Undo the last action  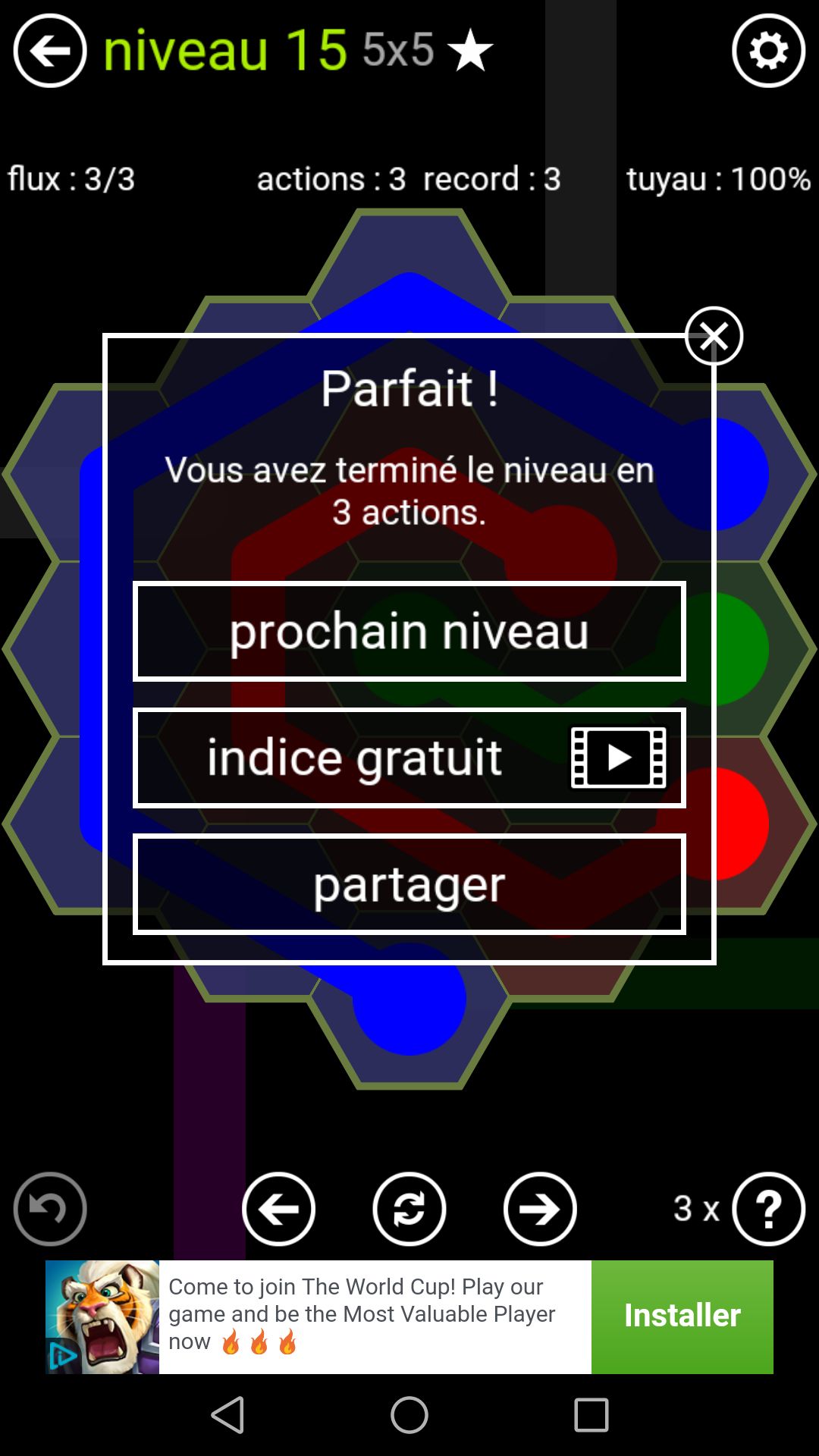[x=50, y=1209]
